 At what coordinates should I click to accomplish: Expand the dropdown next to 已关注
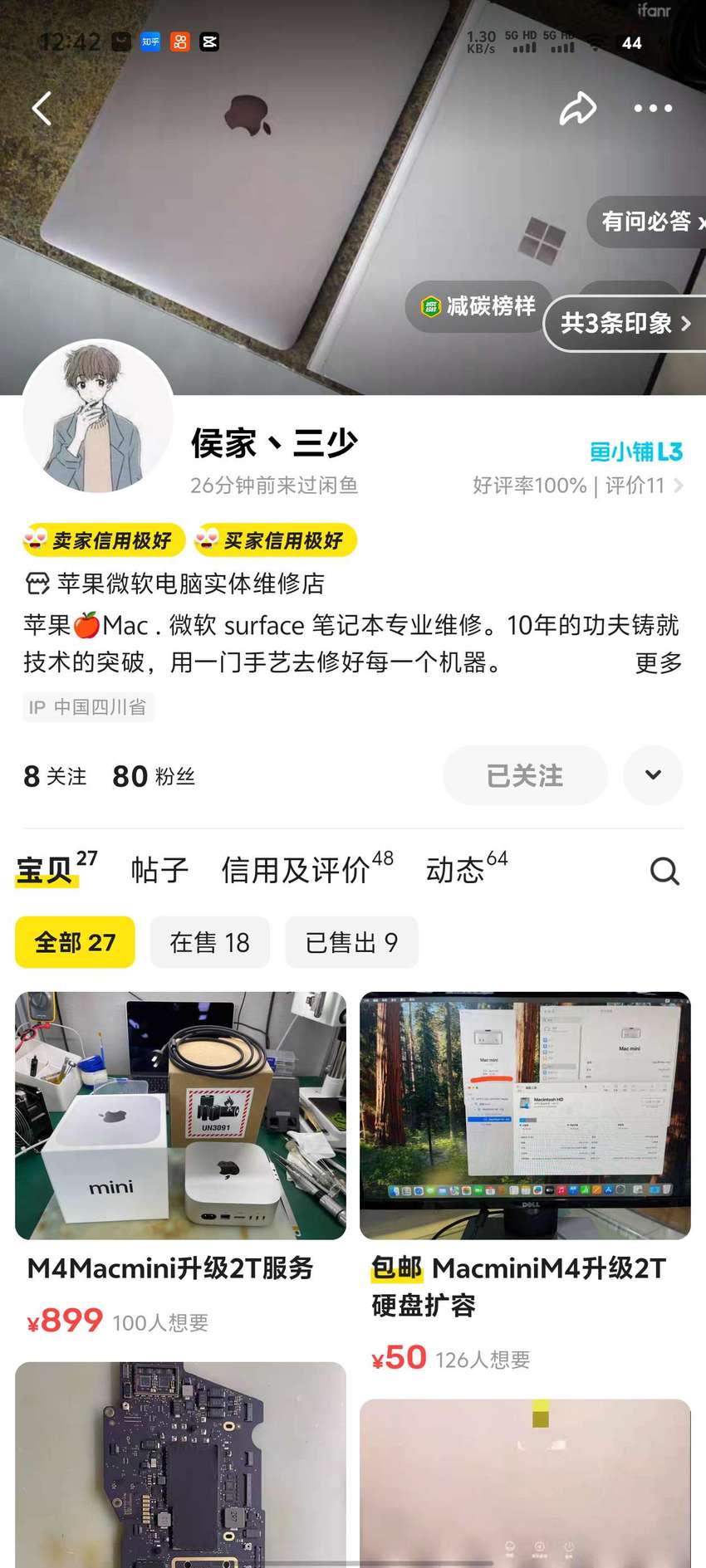pos(653,775)
